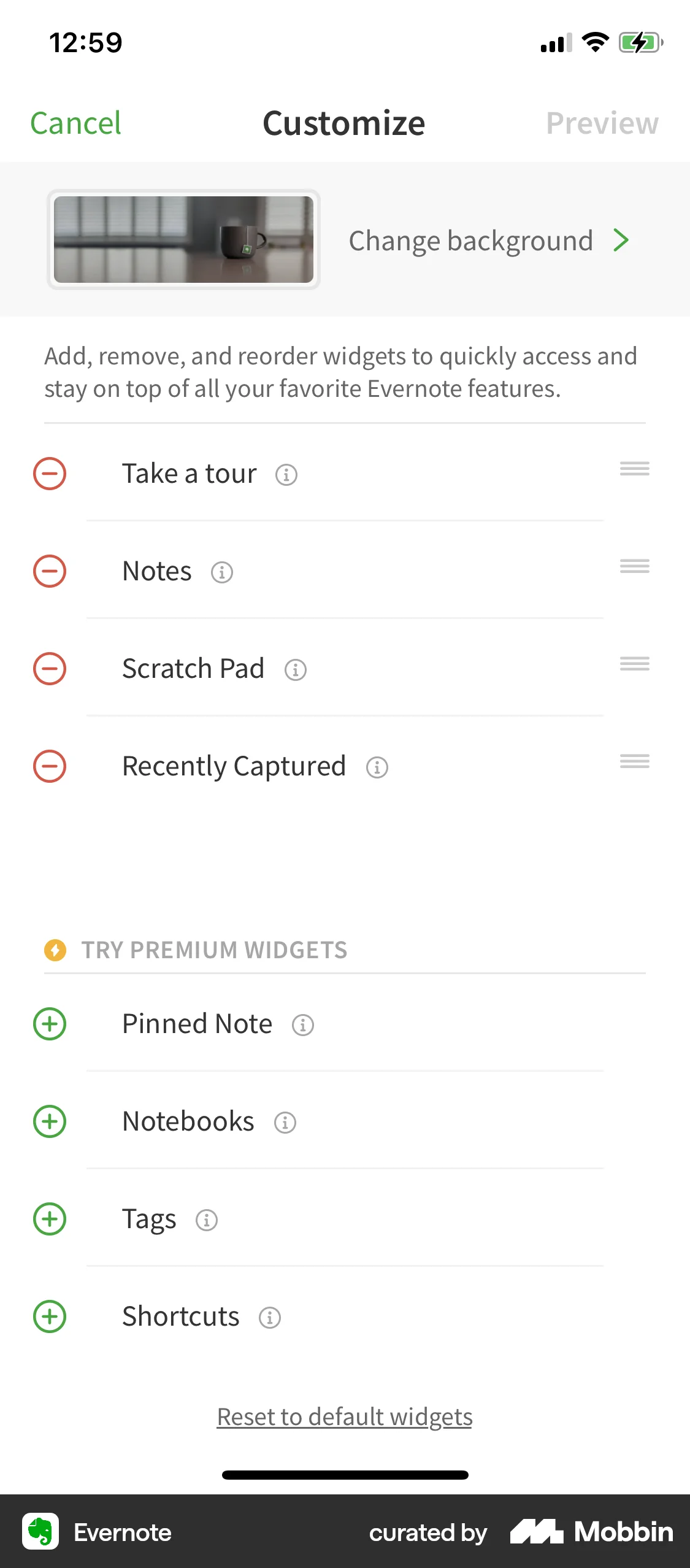Open the Preview screen
Image resolution: width=690 pixels, height=1568 pixels.
coord(603,122)
